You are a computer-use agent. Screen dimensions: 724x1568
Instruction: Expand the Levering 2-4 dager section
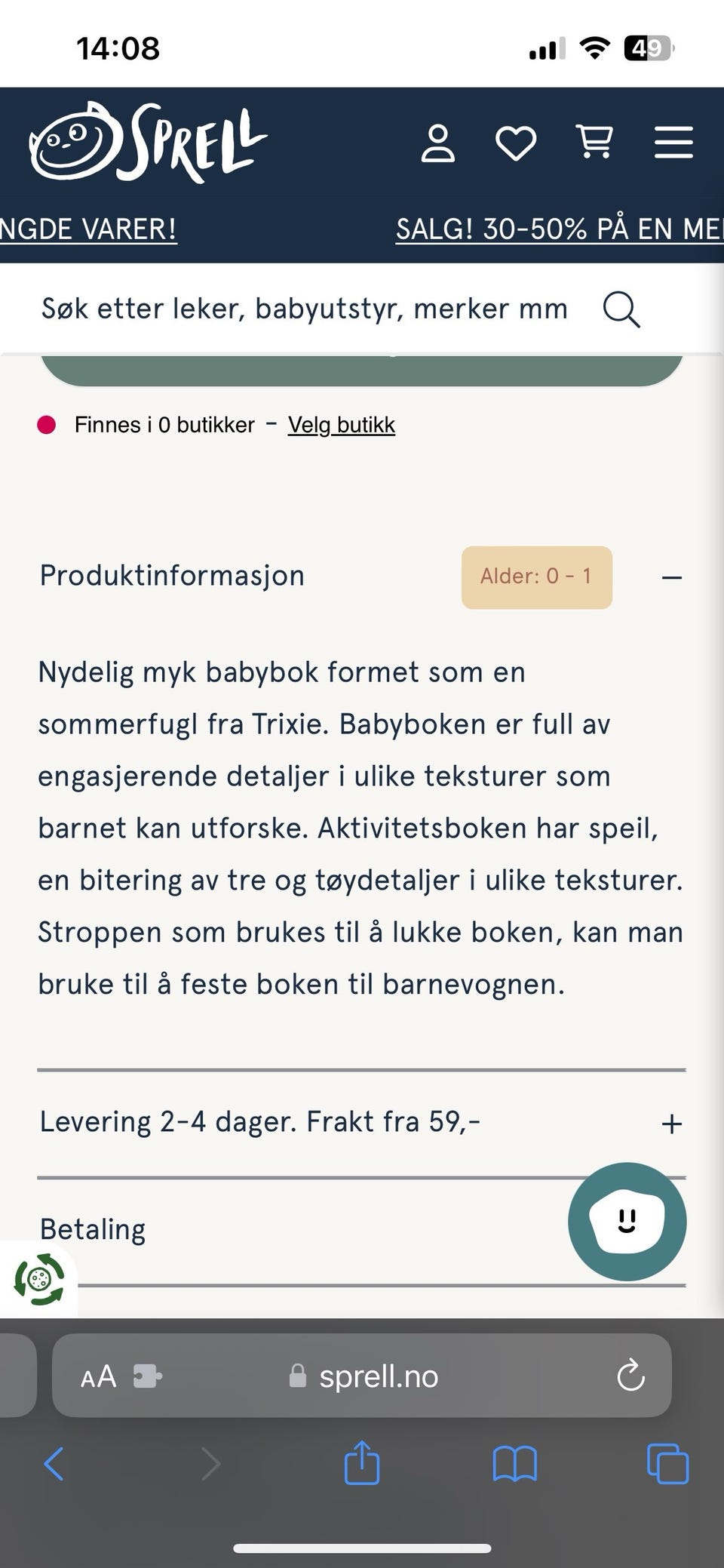point(670,1123)
